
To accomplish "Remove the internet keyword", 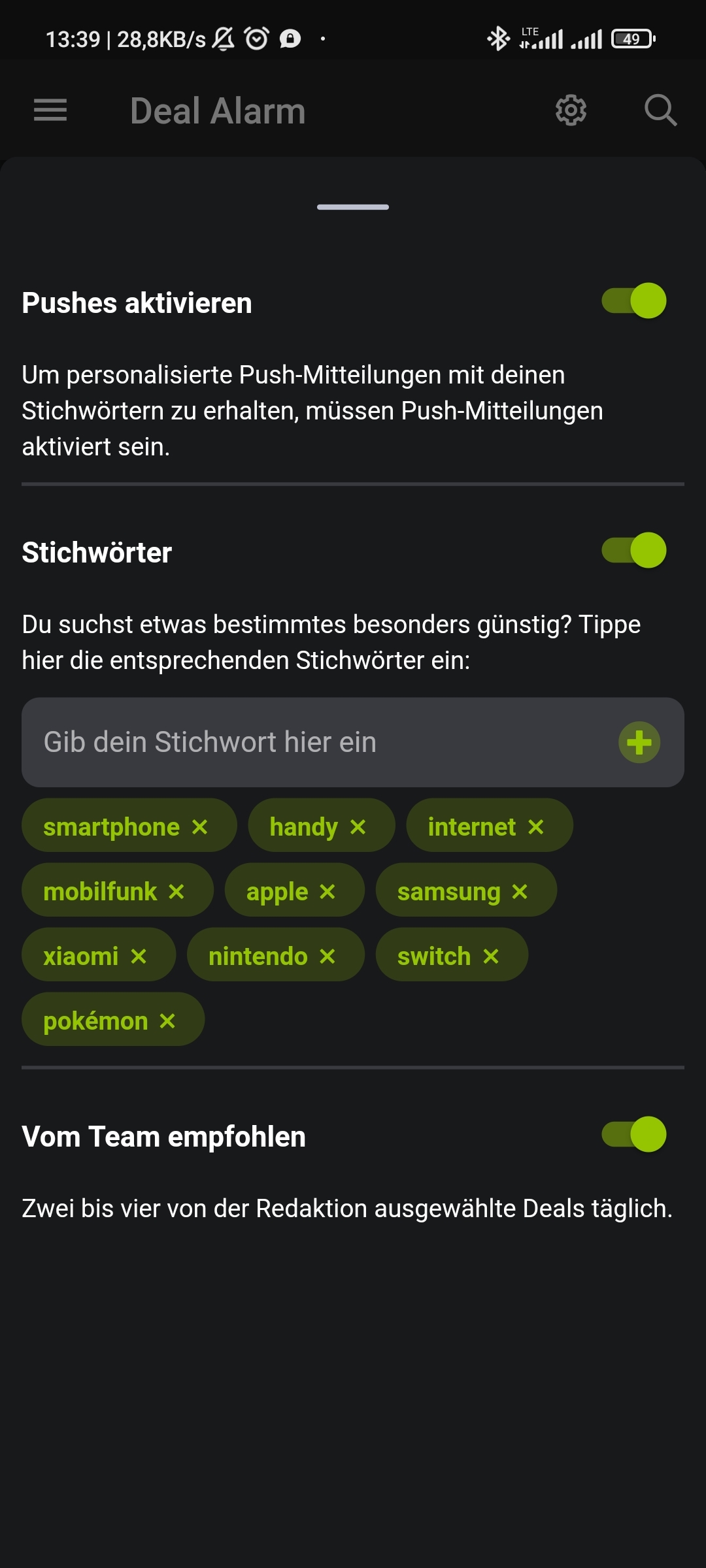I will pyautogui.click(x=536, y=827).
